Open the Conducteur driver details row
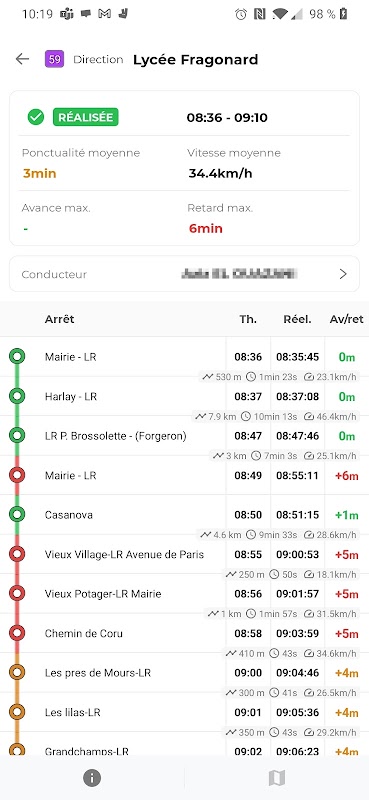369x800 pixels. tap(184, 274)
